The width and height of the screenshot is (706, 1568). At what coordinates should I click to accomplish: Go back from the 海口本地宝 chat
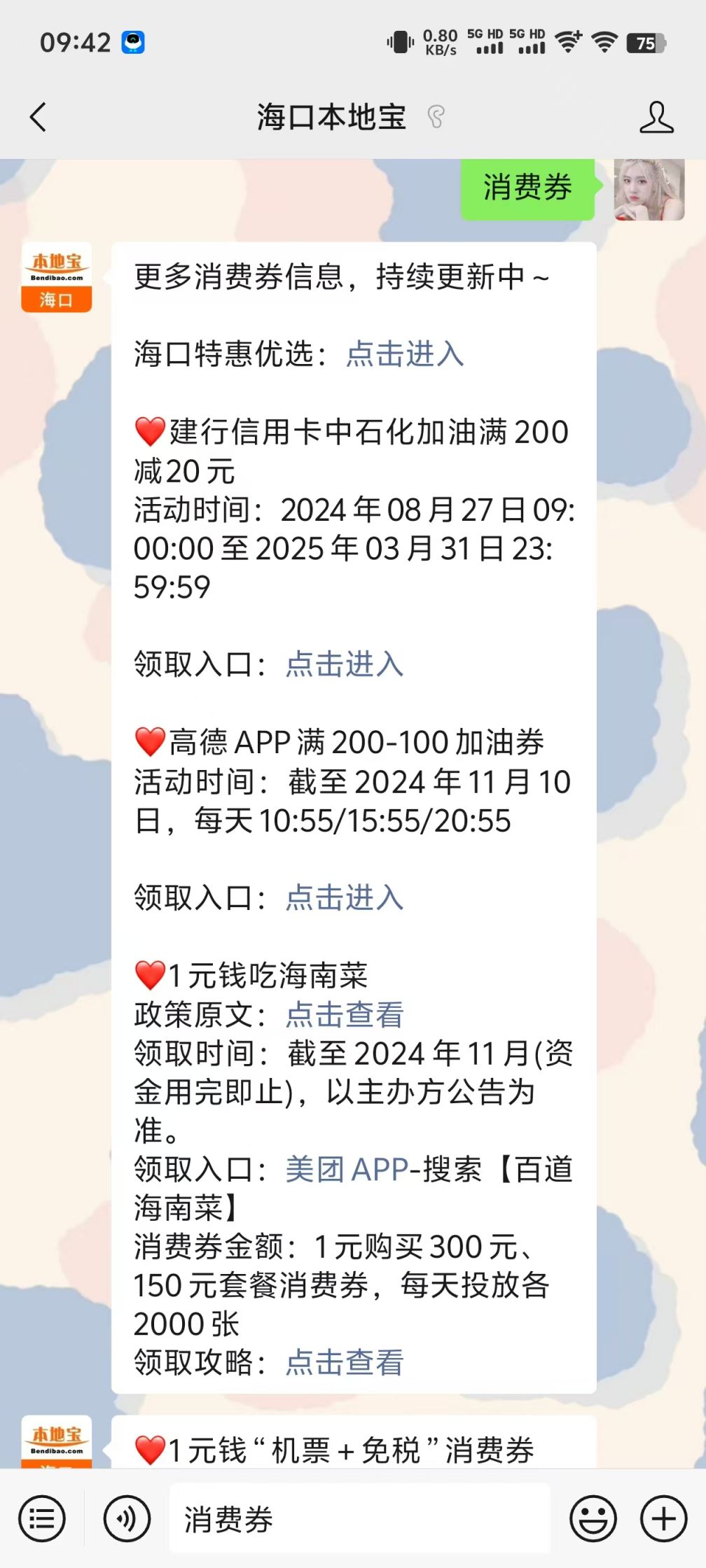coord(39,117)
